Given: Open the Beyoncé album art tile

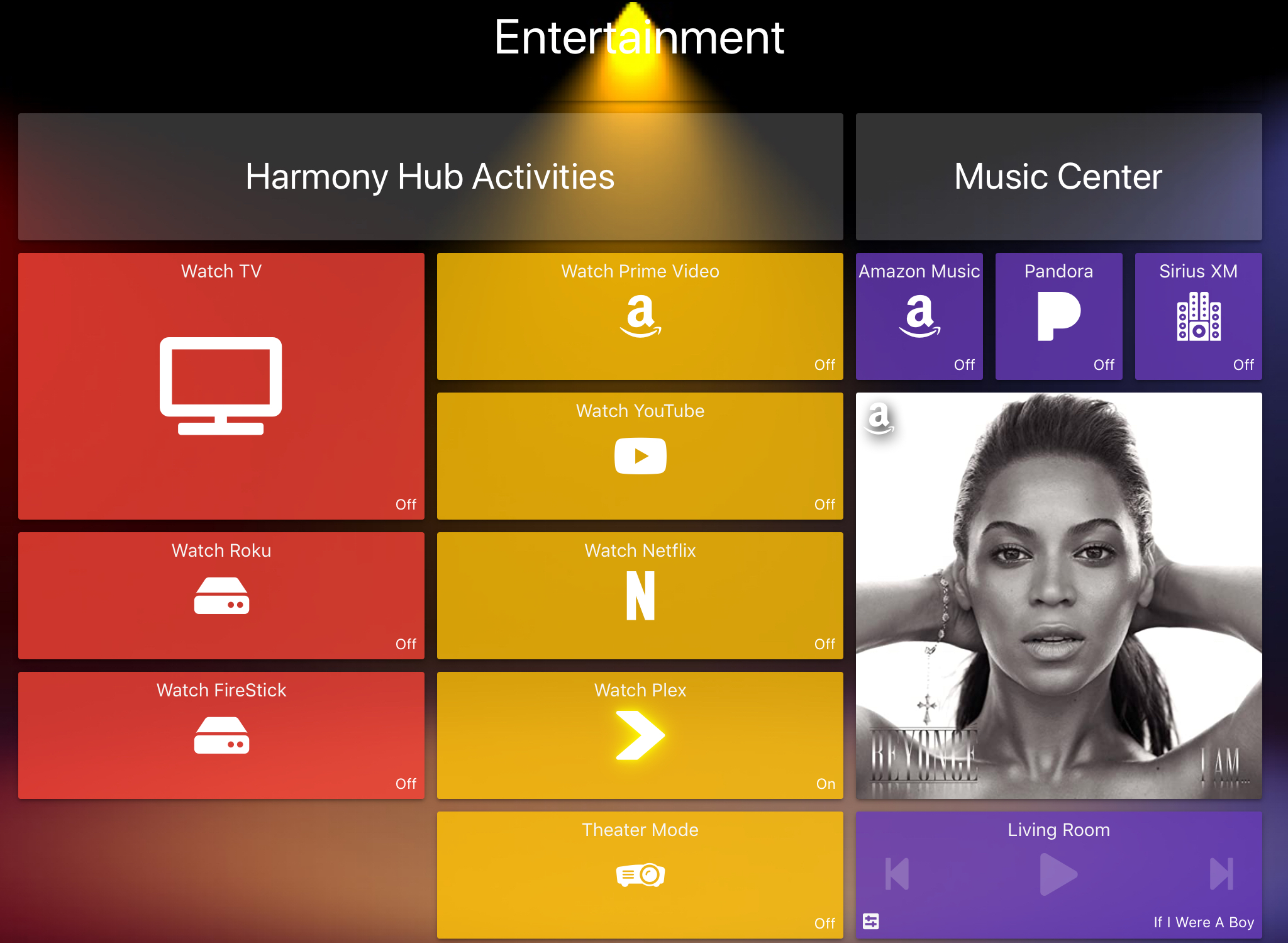Looking at the screenshot, I should pos(1058,595).
